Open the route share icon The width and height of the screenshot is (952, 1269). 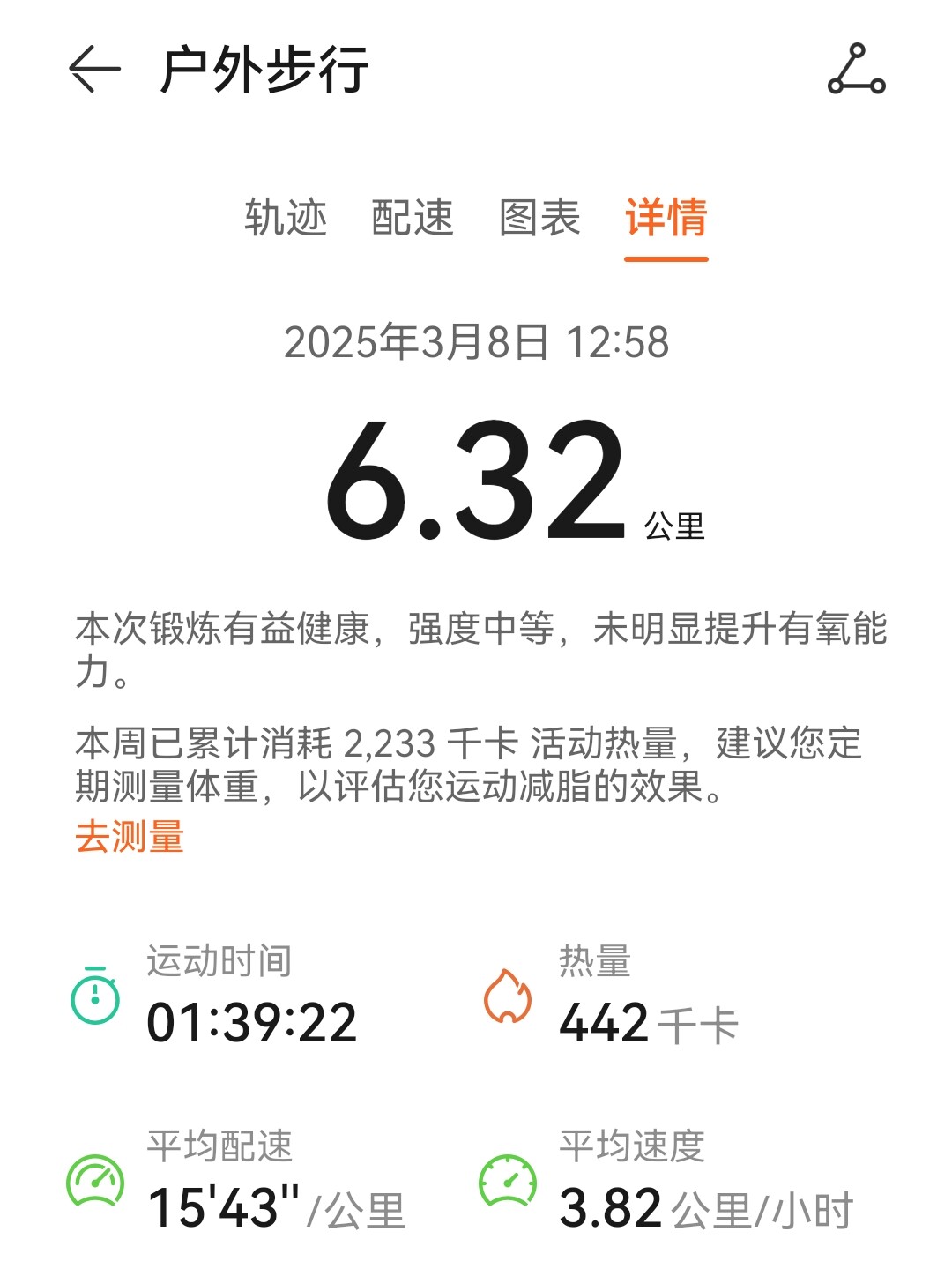point(856,69)
